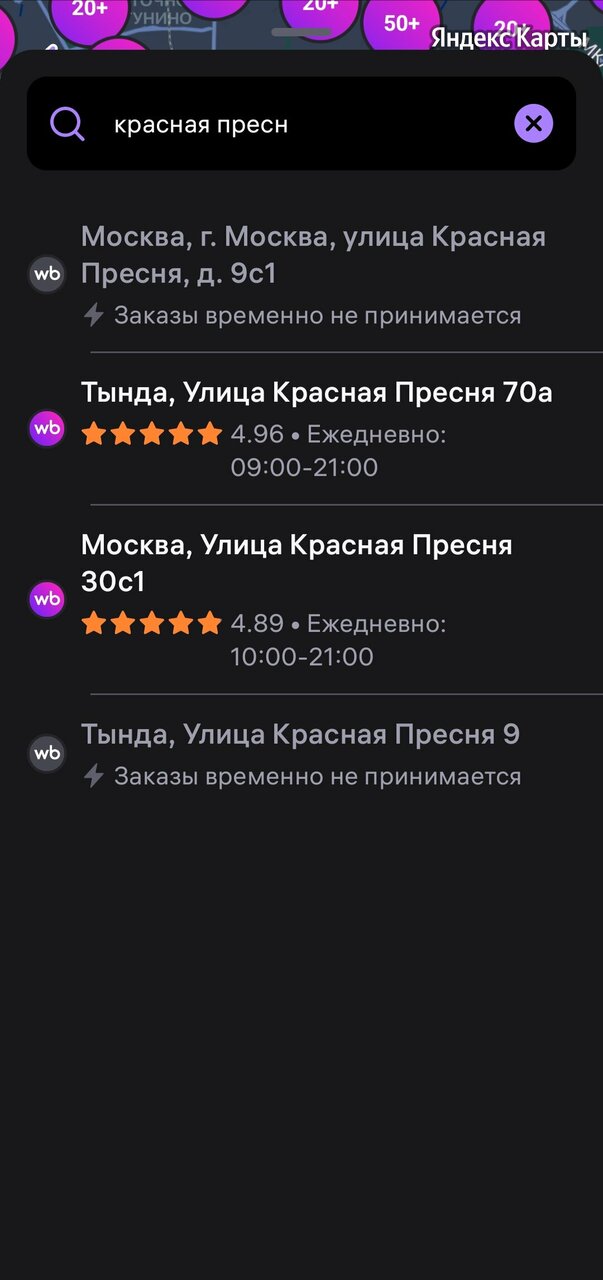Open pickup point Тында, Красная Пресня 70а

316,393
